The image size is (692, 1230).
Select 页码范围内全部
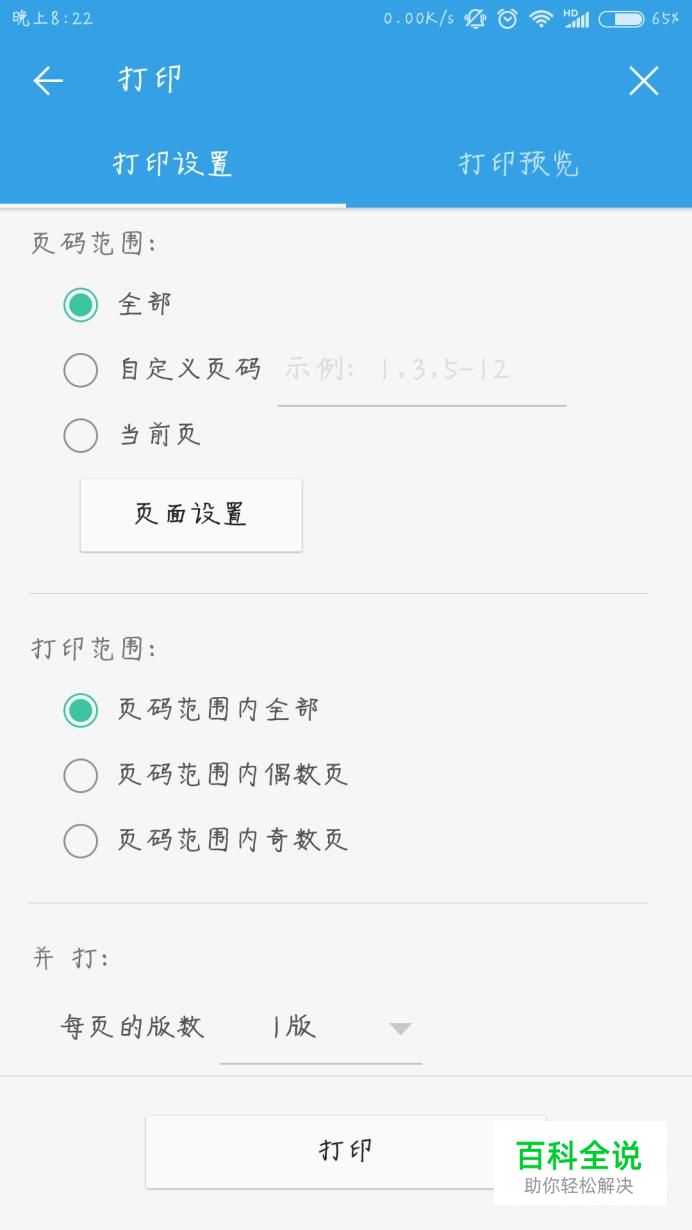[x=191, y=710]
